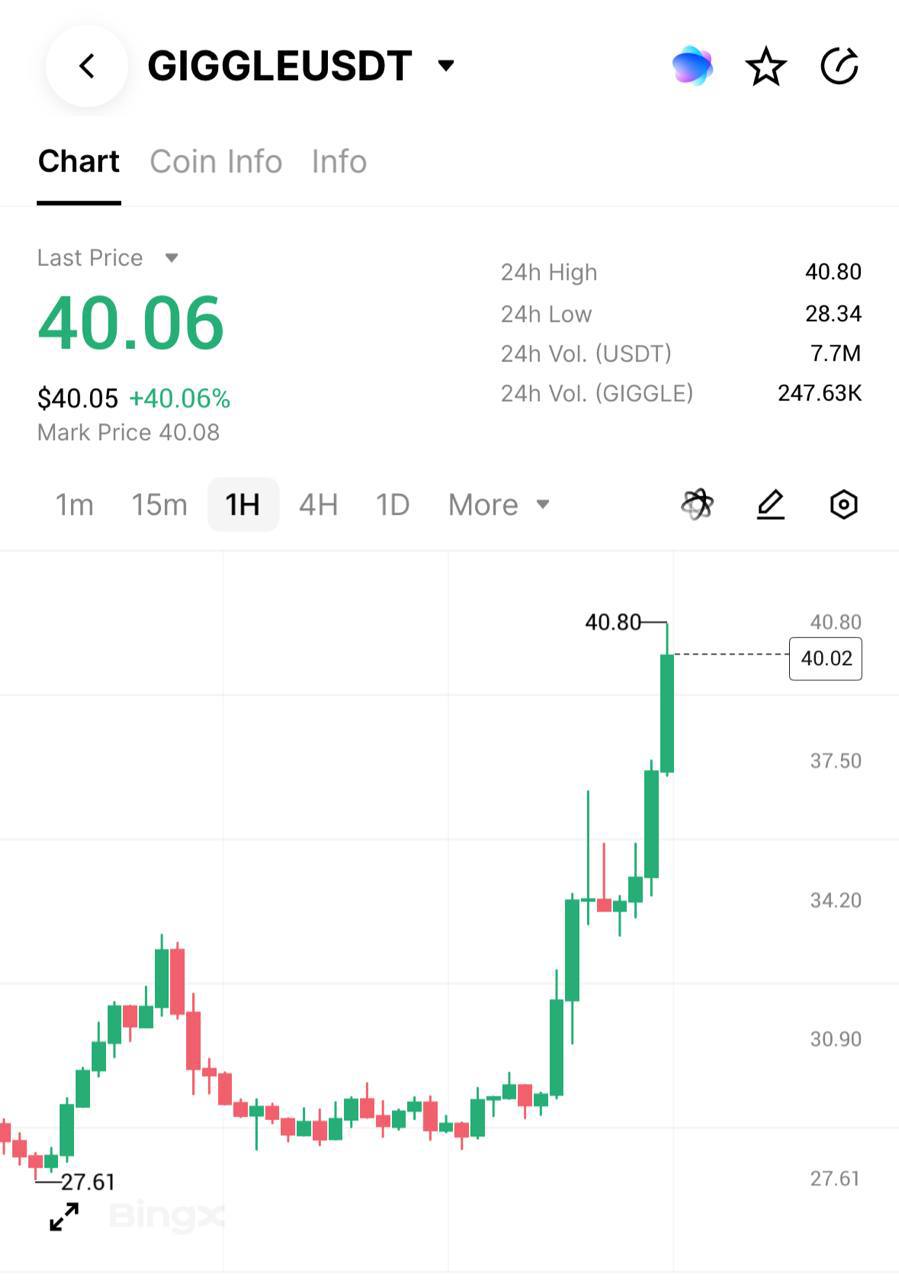Select the 15m timeframe
The image size is (899, 1280).
tap(159, 505)
